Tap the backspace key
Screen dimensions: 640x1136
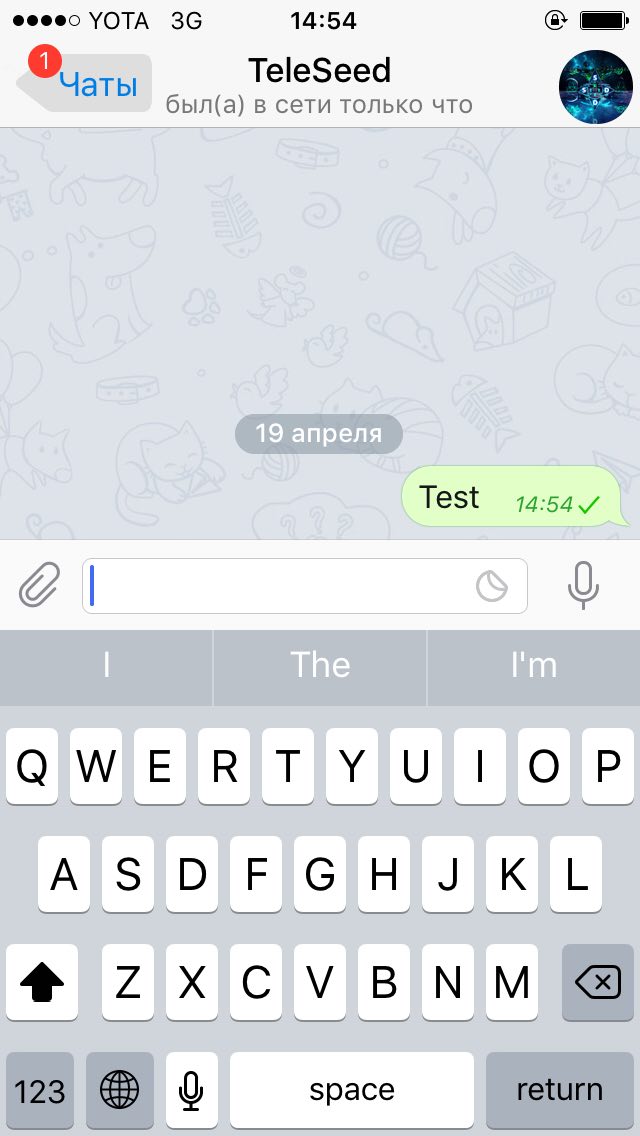point(598,983)
